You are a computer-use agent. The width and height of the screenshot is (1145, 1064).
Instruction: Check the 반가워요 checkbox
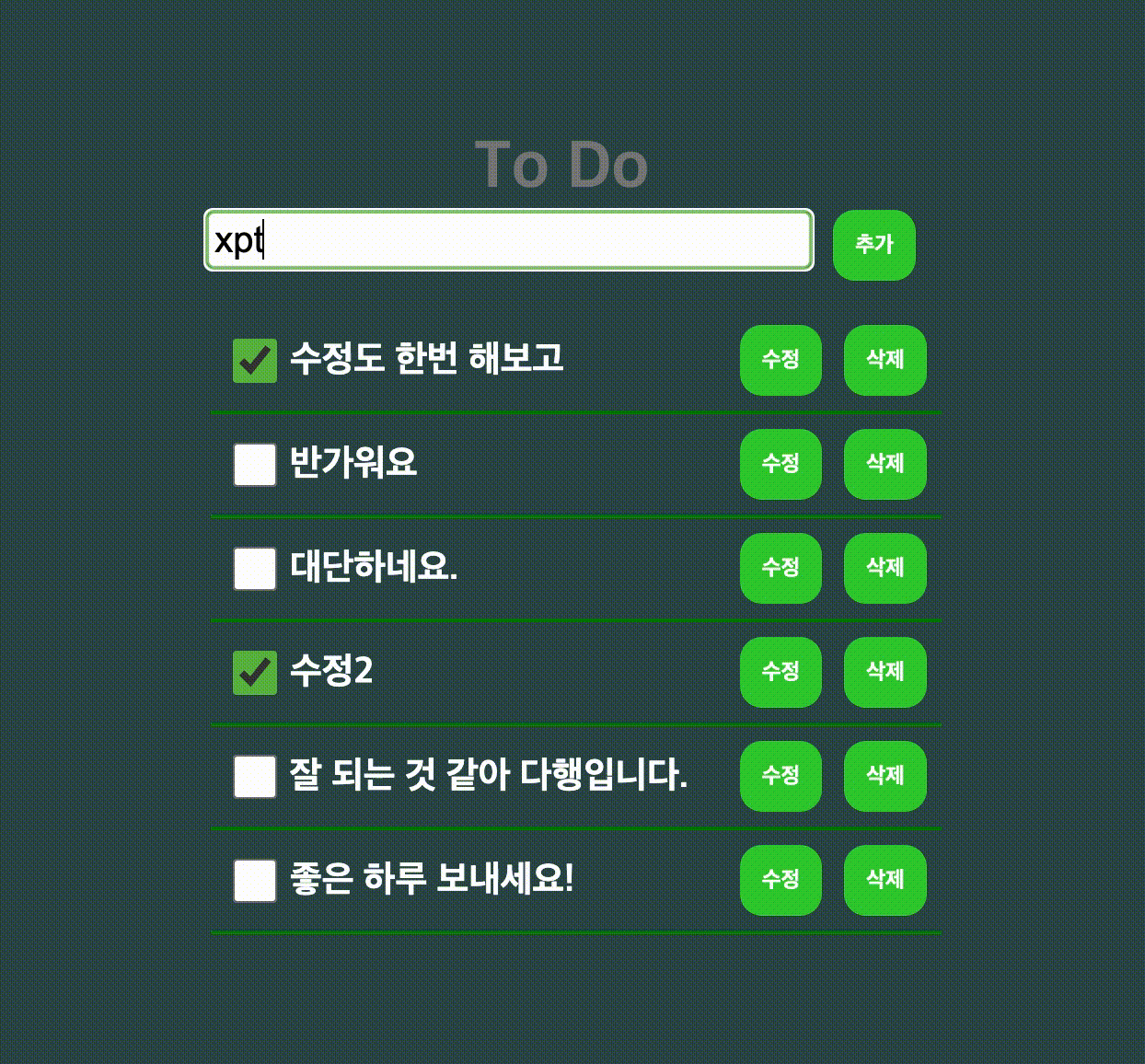coord(255,465)
